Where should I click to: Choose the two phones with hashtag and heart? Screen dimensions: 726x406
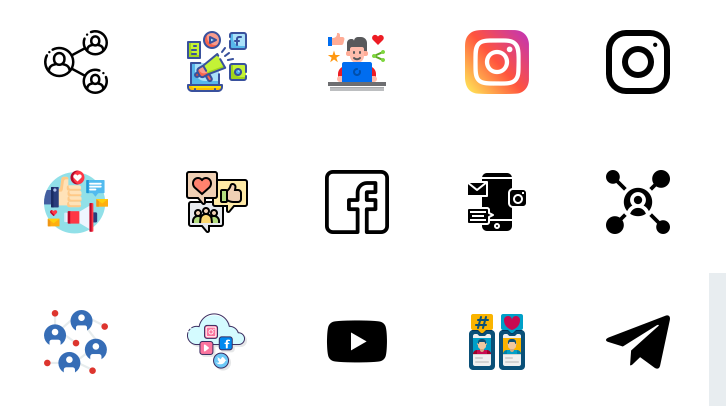497,342
